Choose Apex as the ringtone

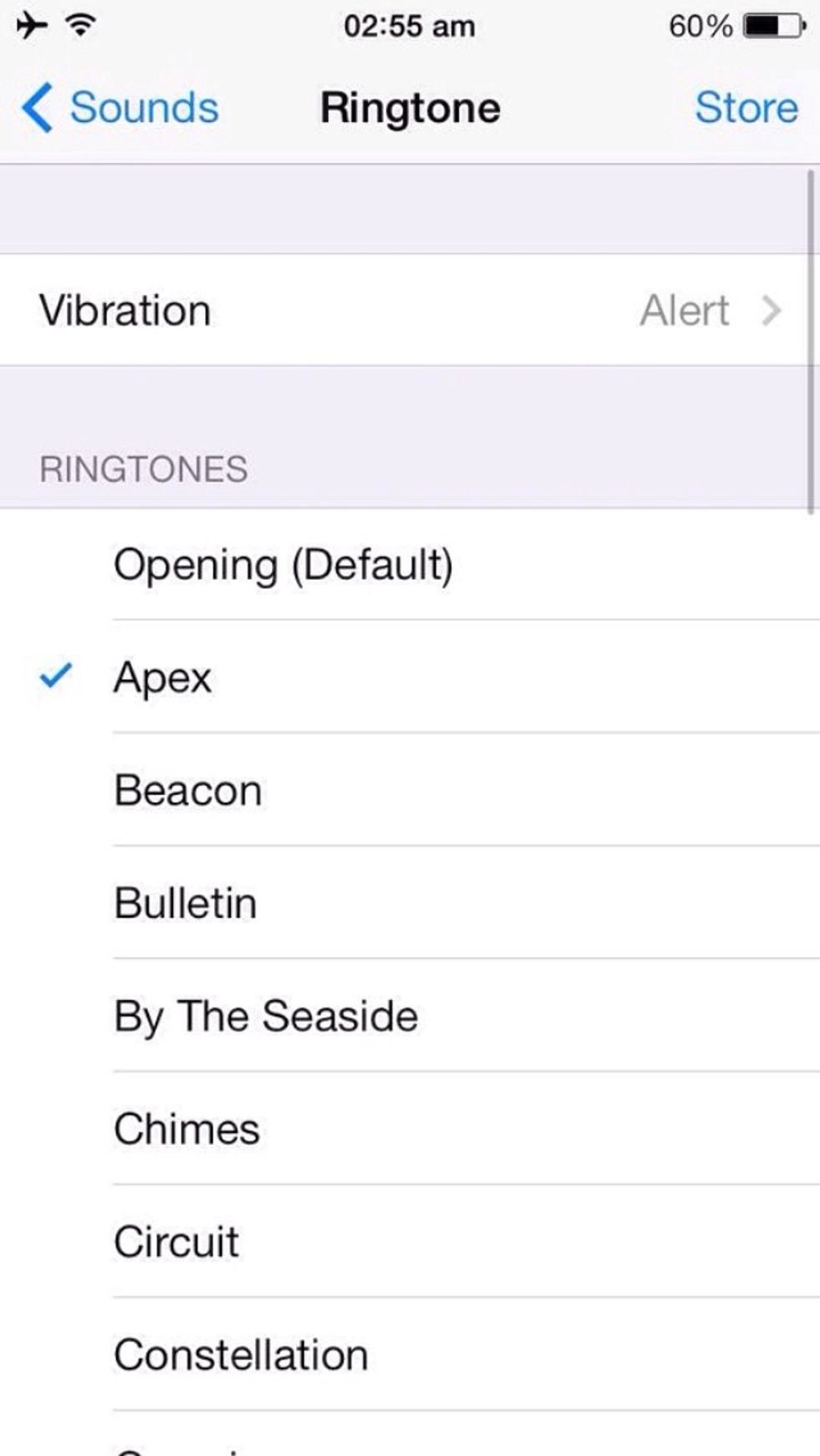coord(410,677)
